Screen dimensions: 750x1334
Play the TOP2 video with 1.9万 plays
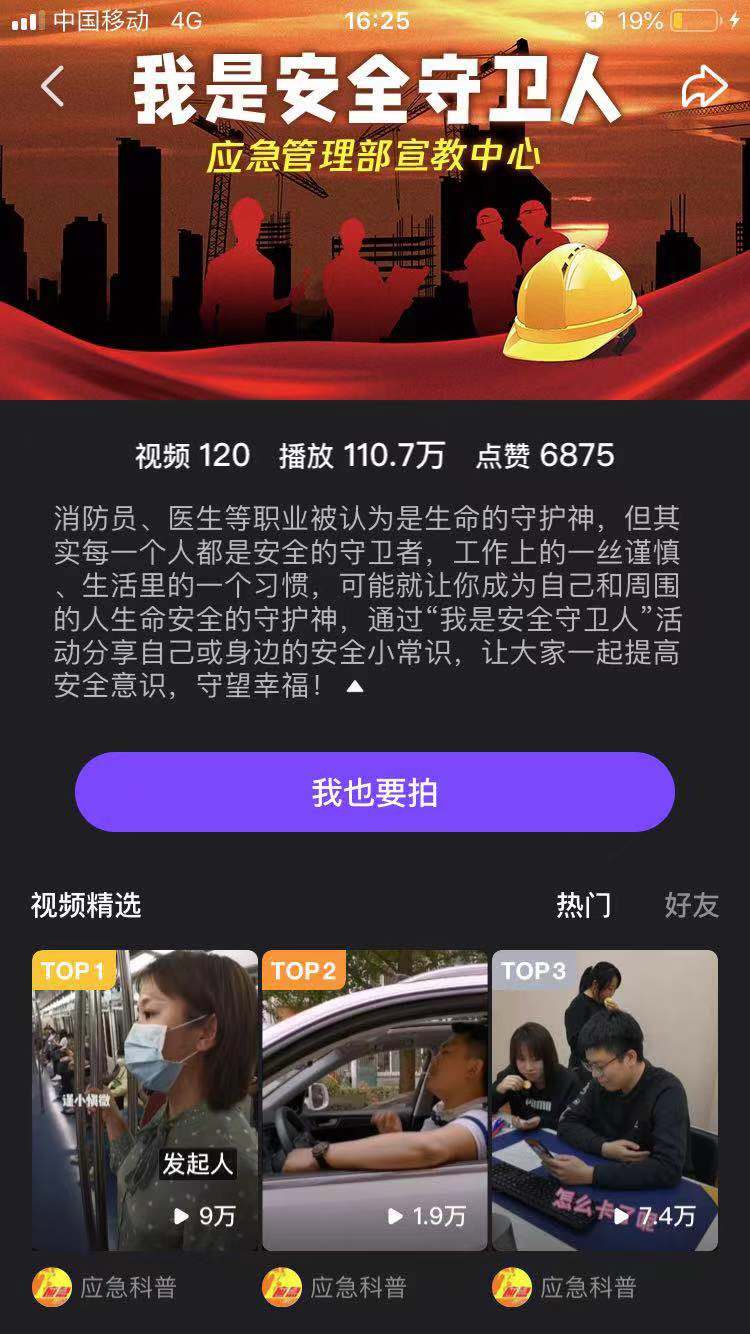coord(375,1099)
